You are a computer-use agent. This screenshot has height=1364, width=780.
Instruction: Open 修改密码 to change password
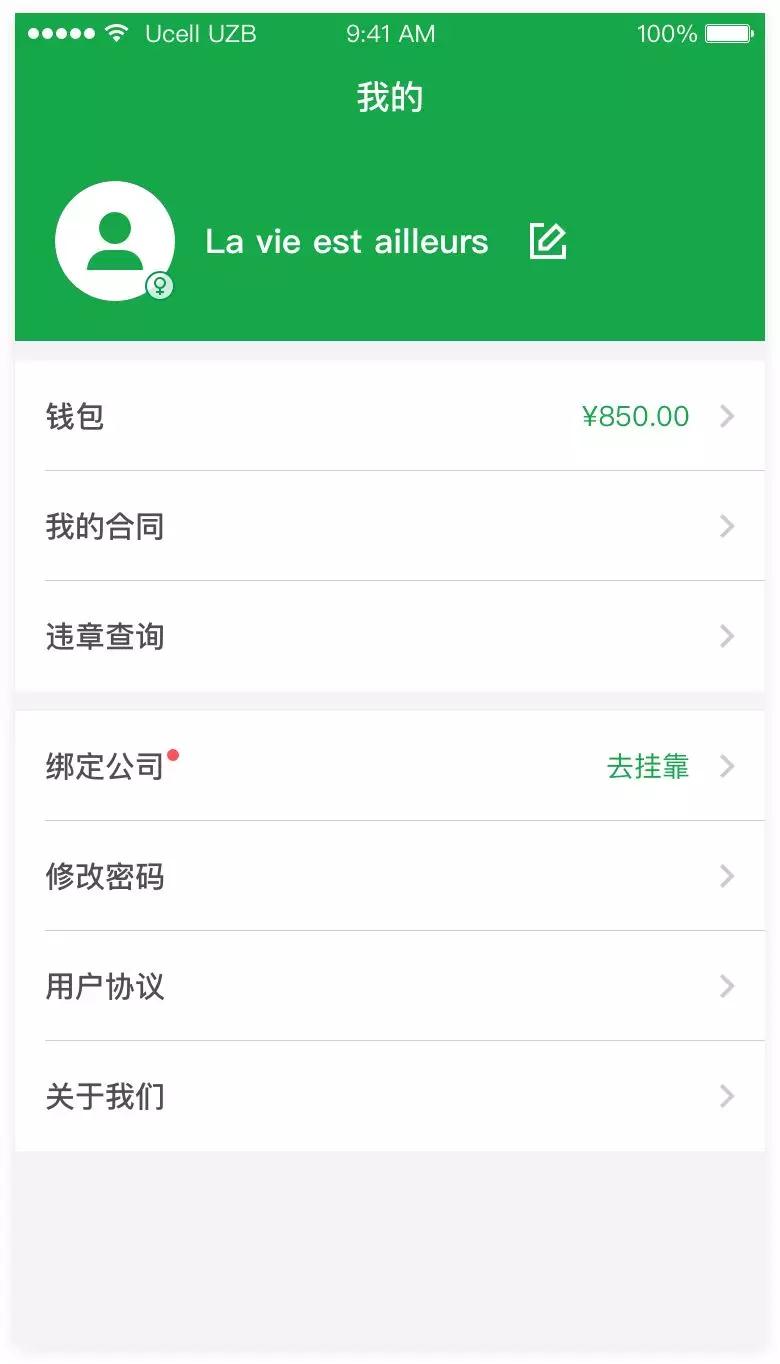[390, 876]
